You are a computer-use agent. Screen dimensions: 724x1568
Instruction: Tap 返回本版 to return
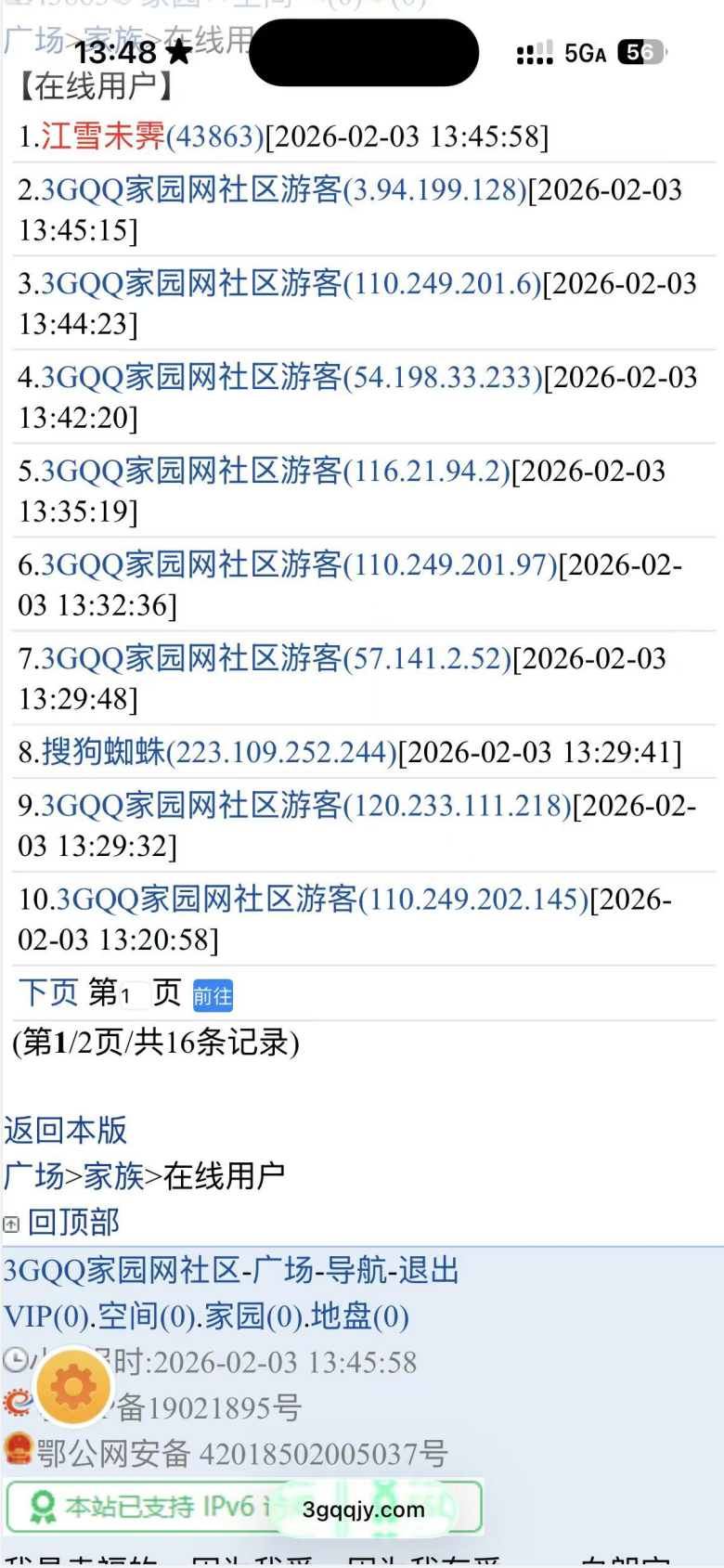point(66,1130)
